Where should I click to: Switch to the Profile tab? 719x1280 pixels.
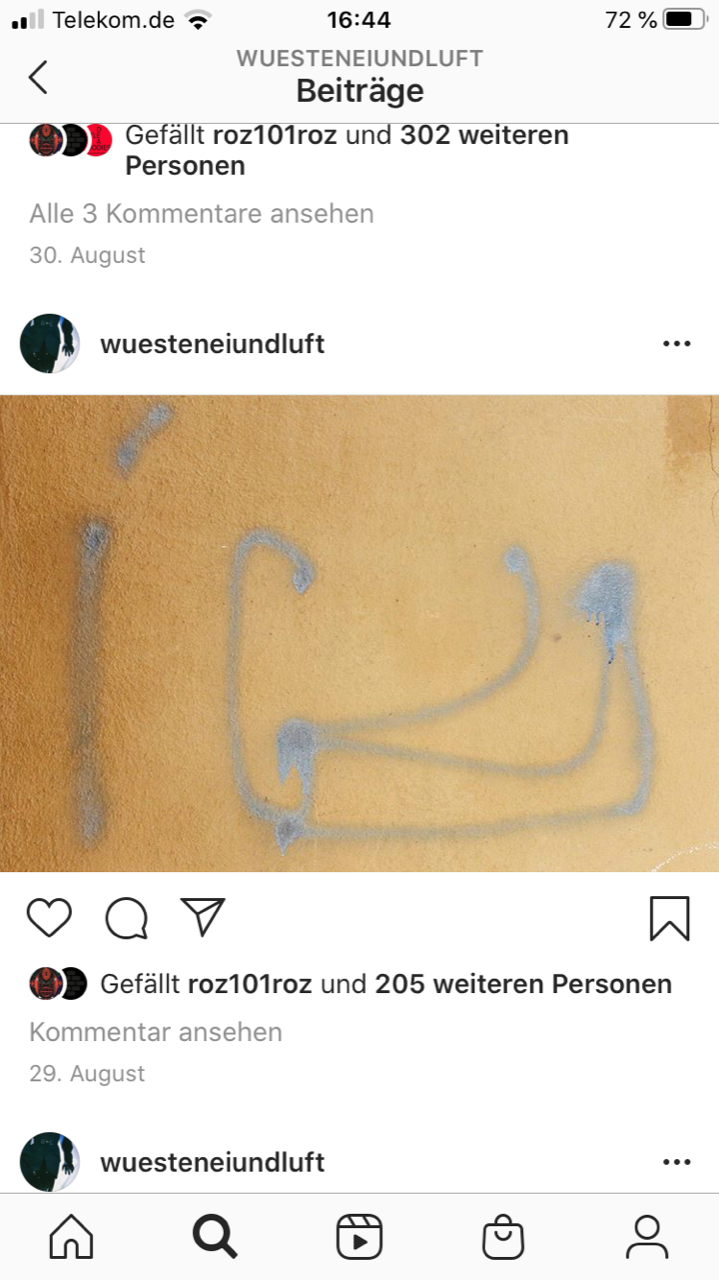(647, 1238)
